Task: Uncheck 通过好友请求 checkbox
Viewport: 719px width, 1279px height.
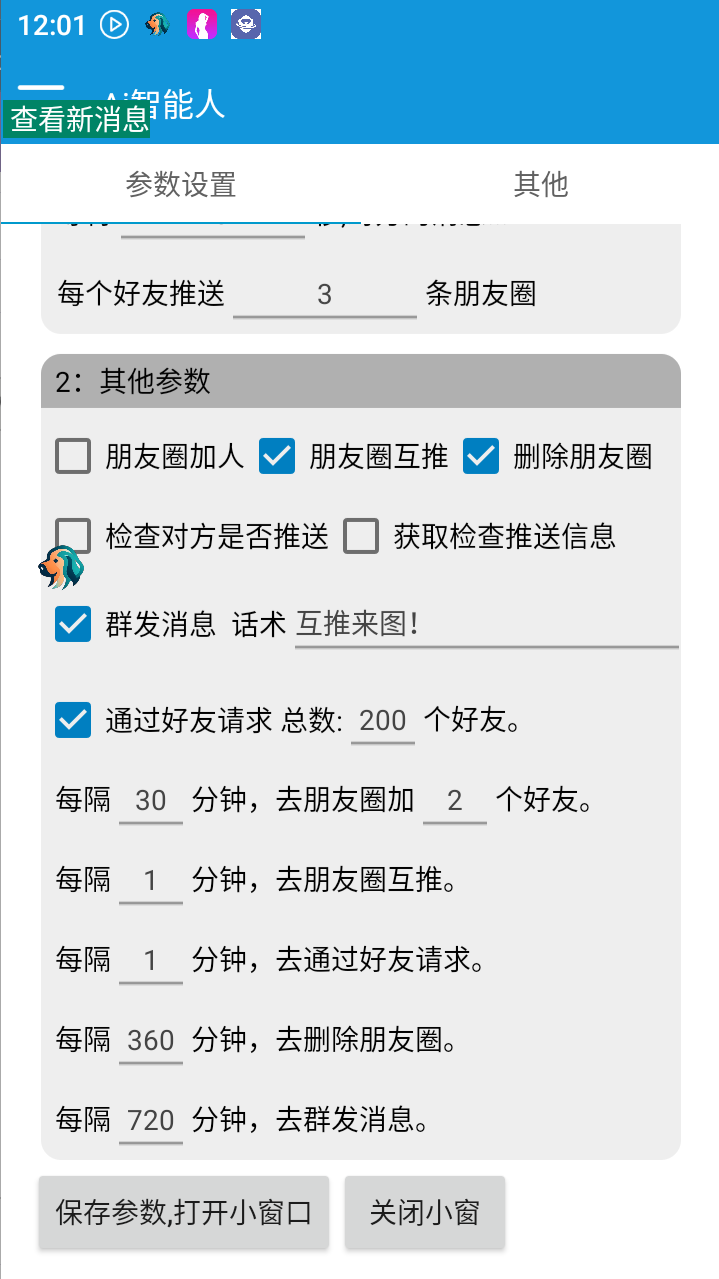Action: tap(73, 719)
